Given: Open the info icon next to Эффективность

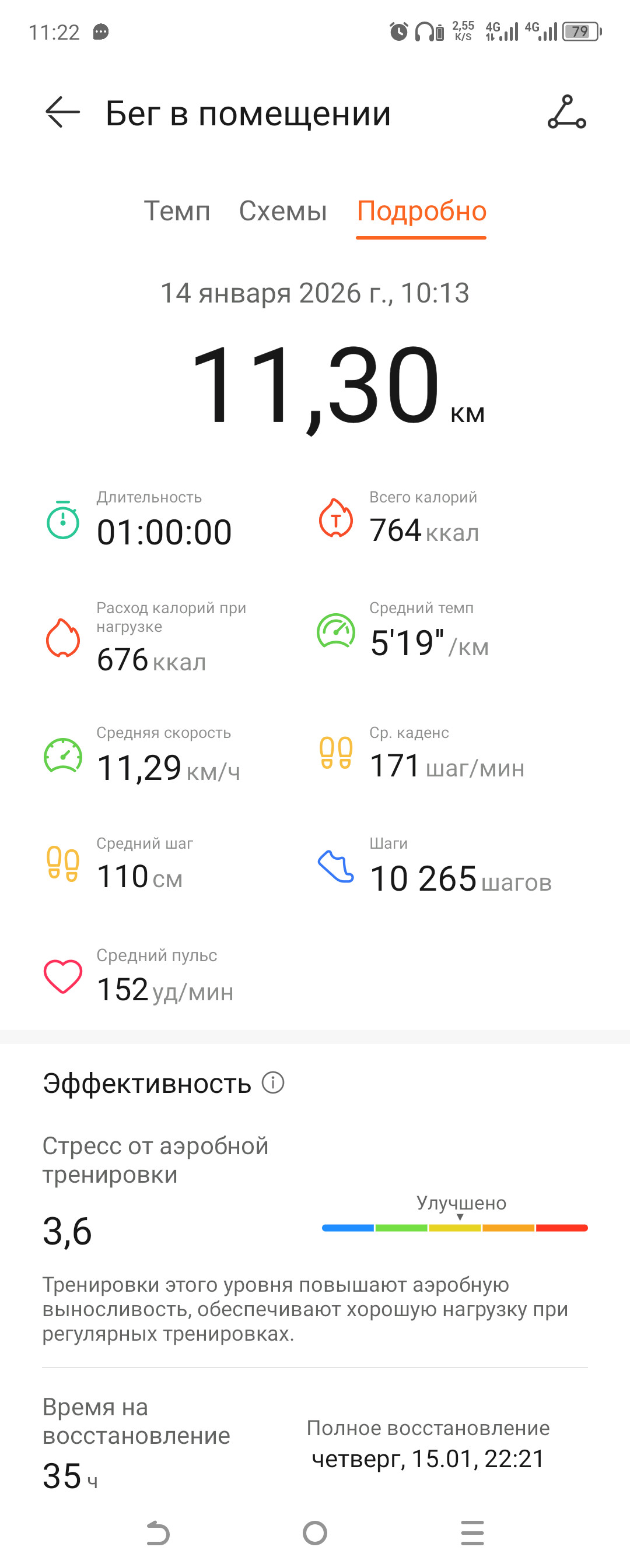Looking at the screenshot, I should coord(273,1082).
